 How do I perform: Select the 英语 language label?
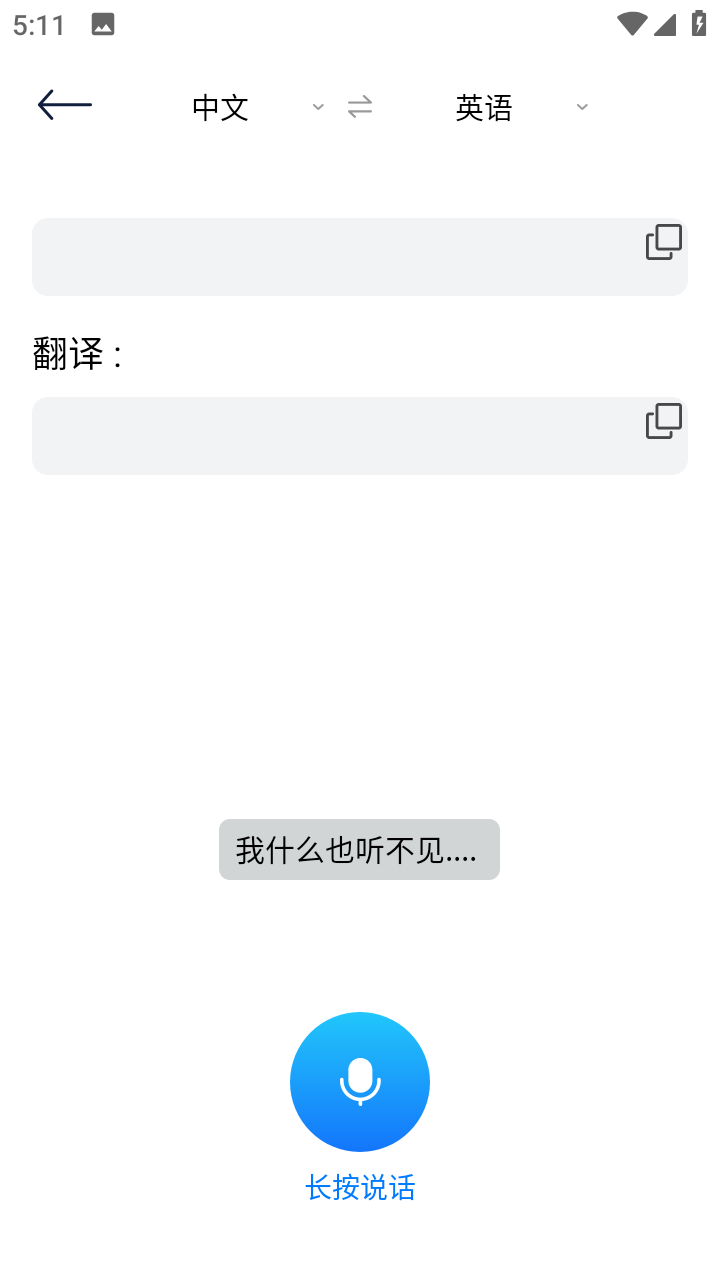point(484,107)
